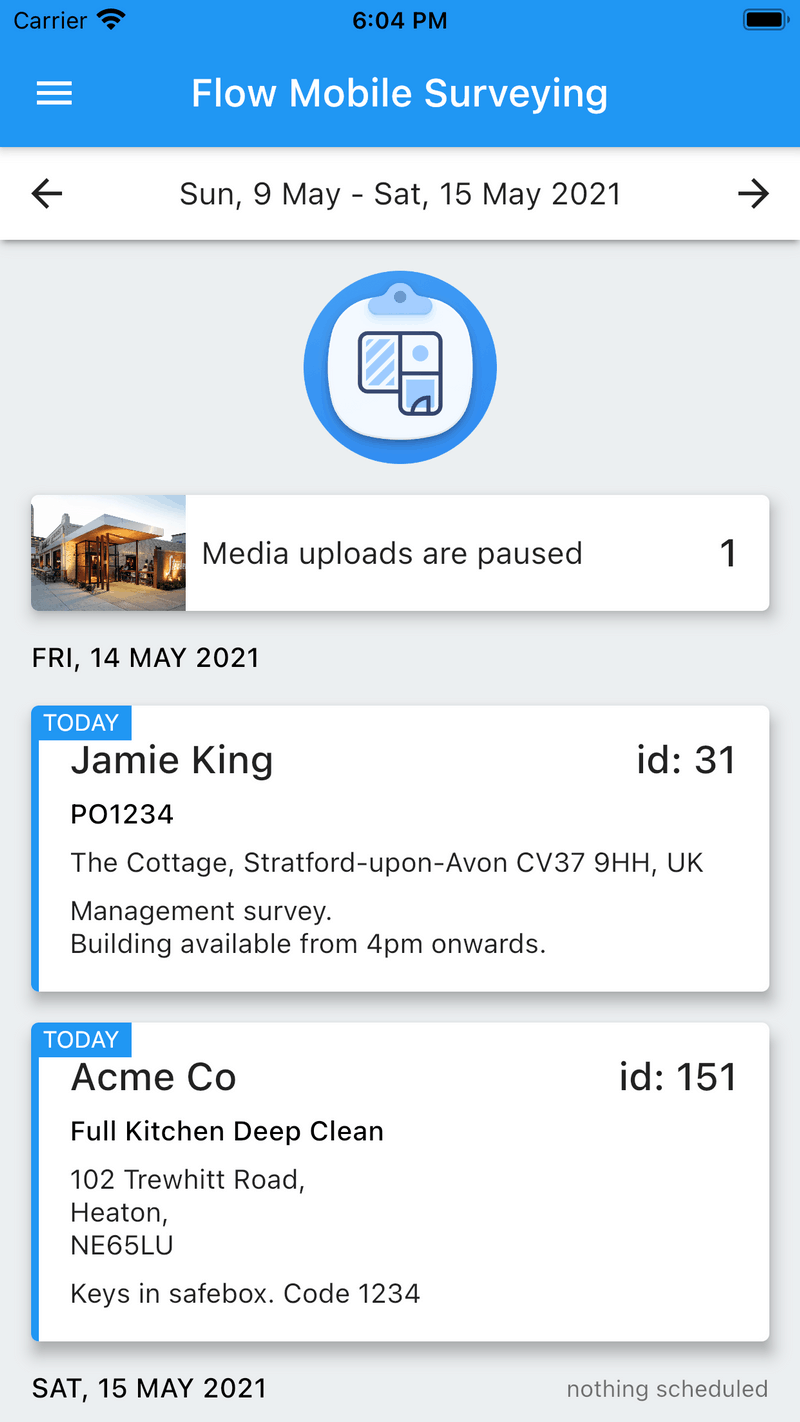Expand the SAT, 15 MAY 2021 section
This screenshot has width=800, height=1422.
(x=148, y=1388)
